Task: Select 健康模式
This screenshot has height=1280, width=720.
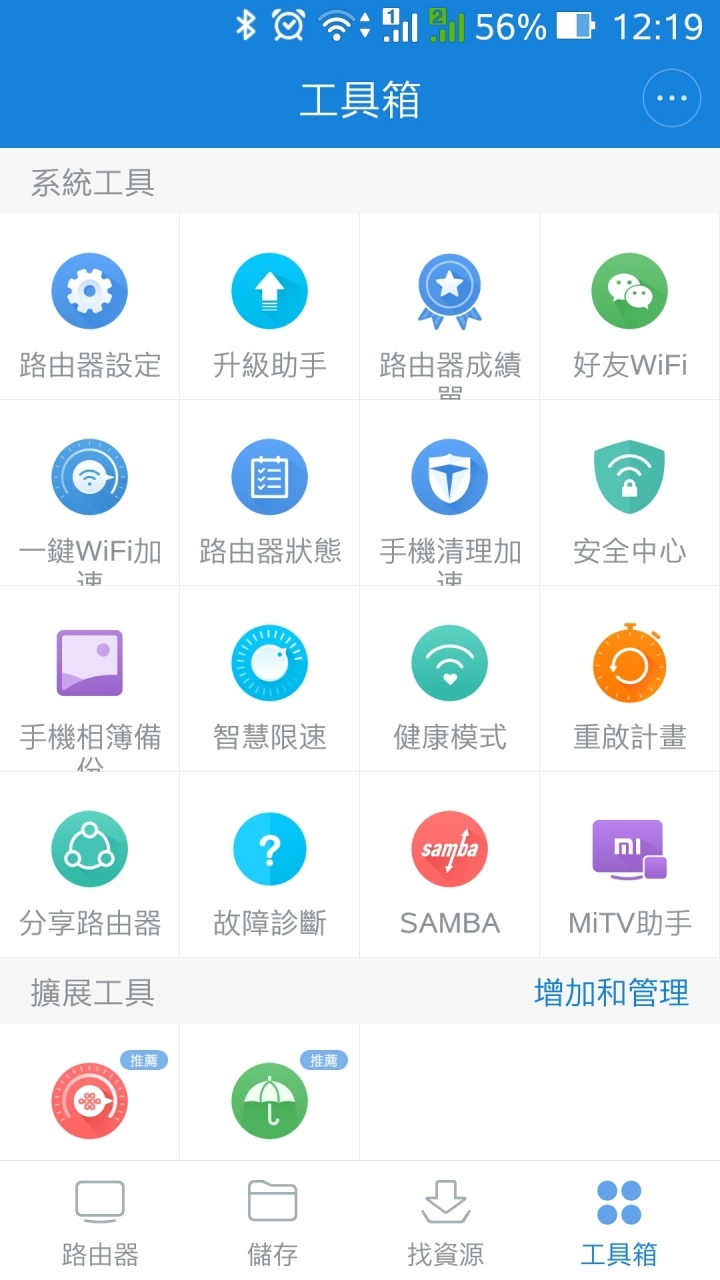Action: tap(450, 679)
